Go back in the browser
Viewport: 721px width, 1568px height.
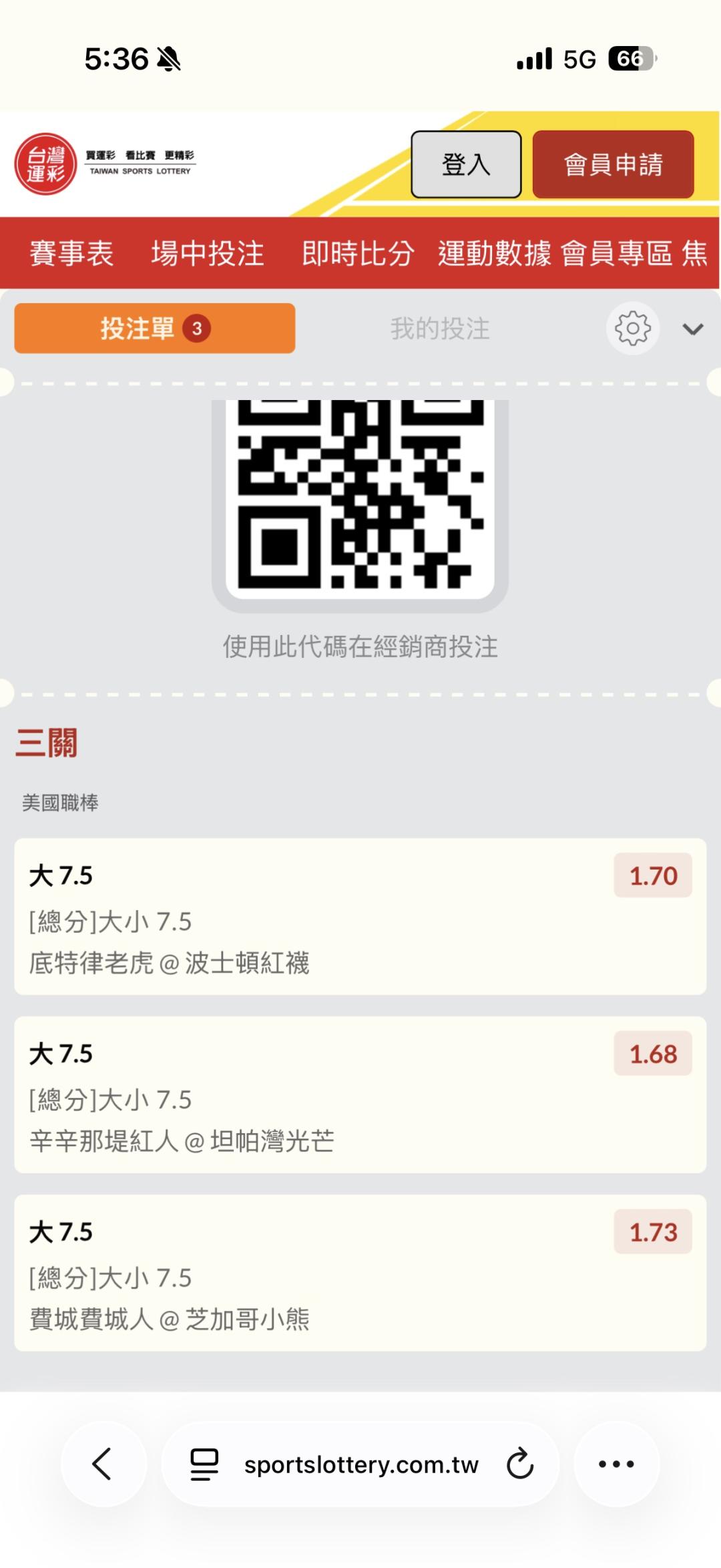coord(102,1464)
